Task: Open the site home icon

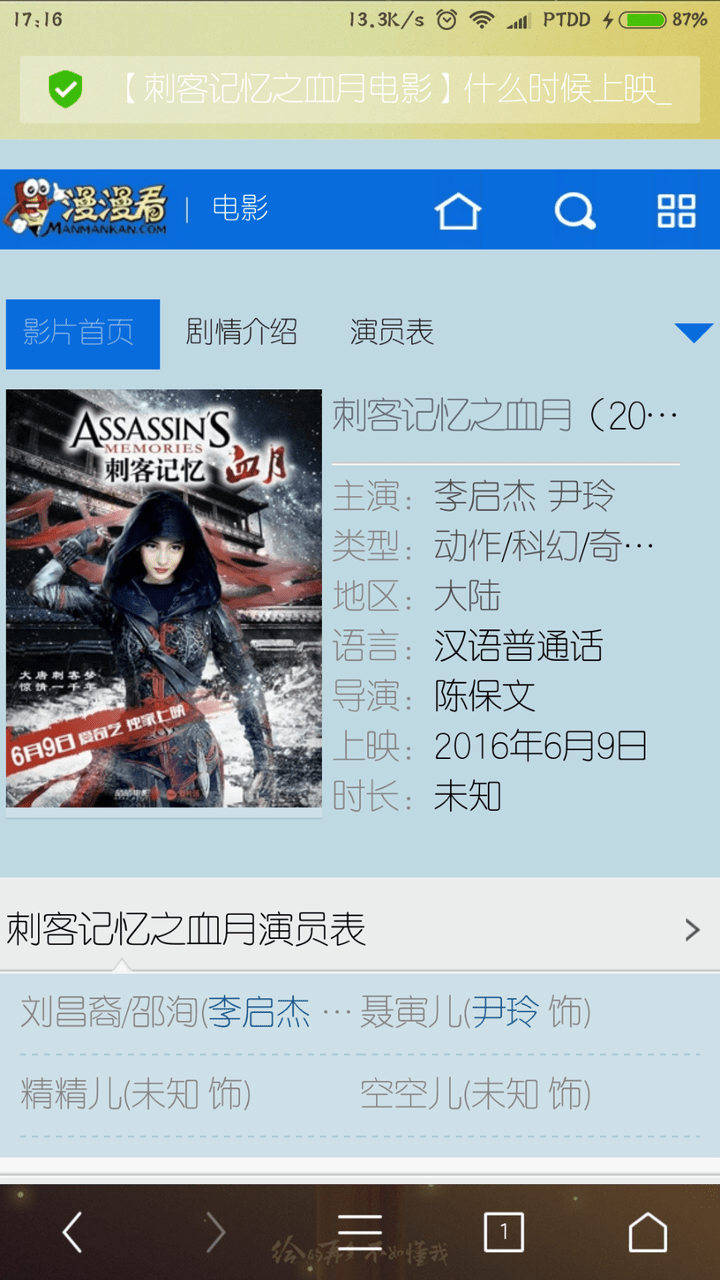Action: click(457, 211)
